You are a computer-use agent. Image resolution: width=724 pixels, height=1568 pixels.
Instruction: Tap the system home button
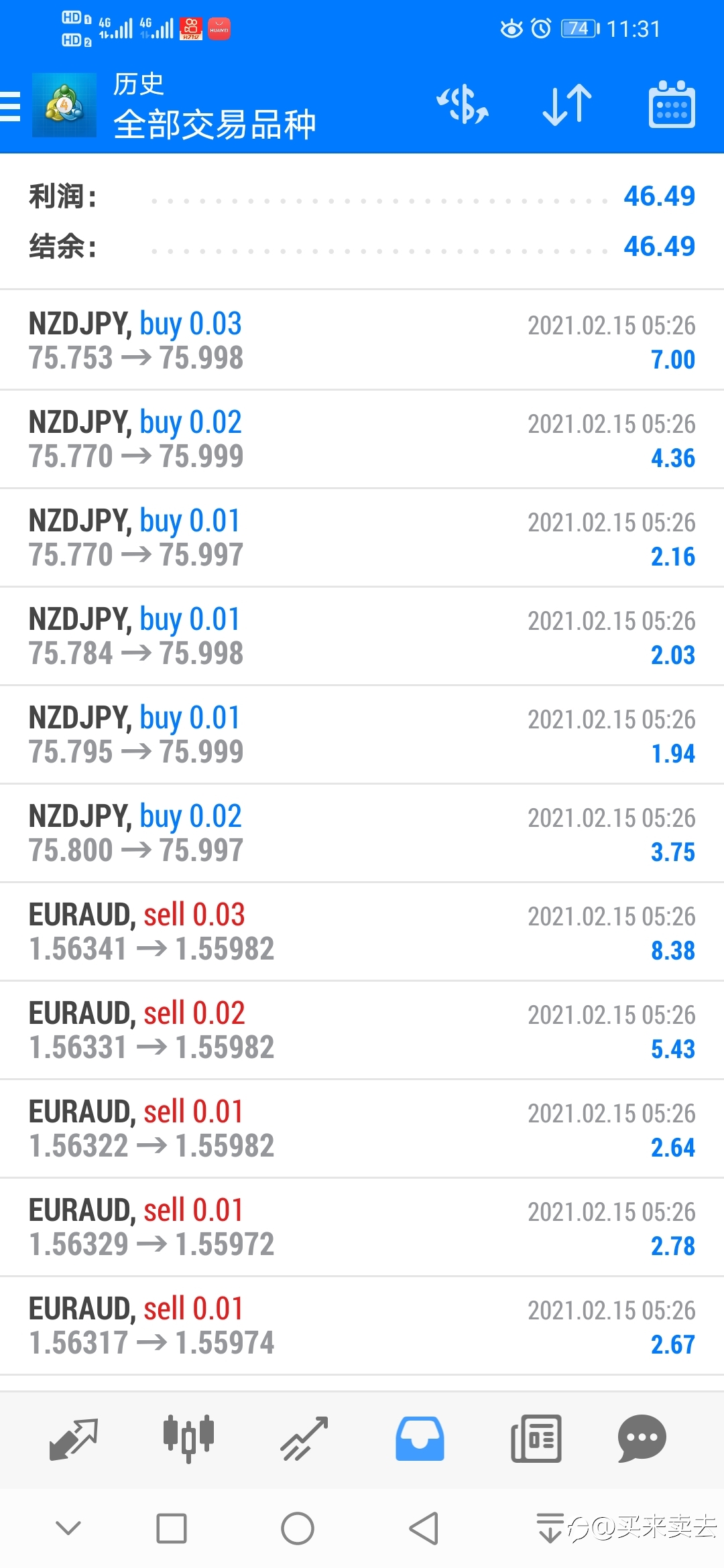297,1528
